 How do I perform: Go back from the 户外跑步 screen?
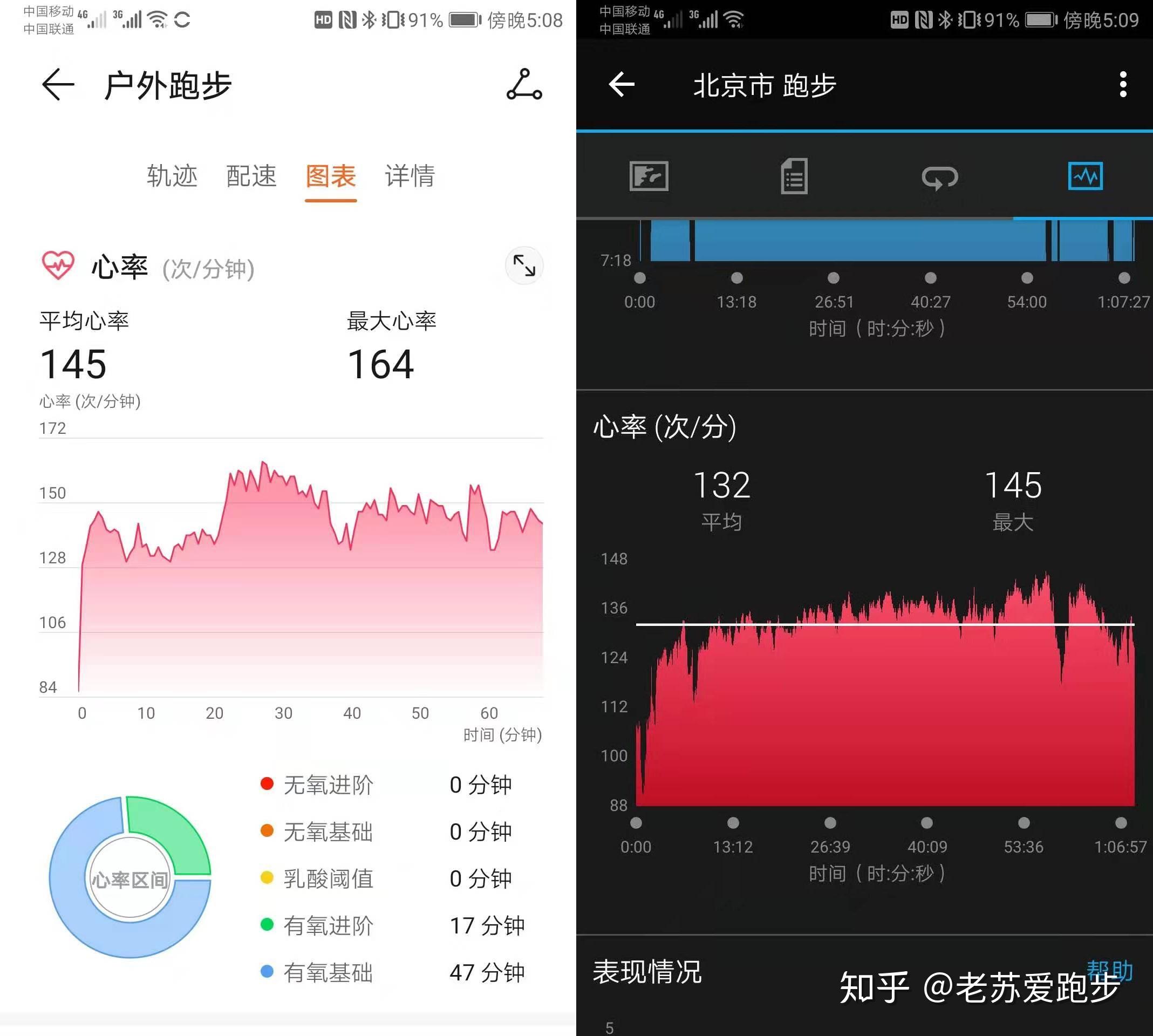click(x=58, y=85)
